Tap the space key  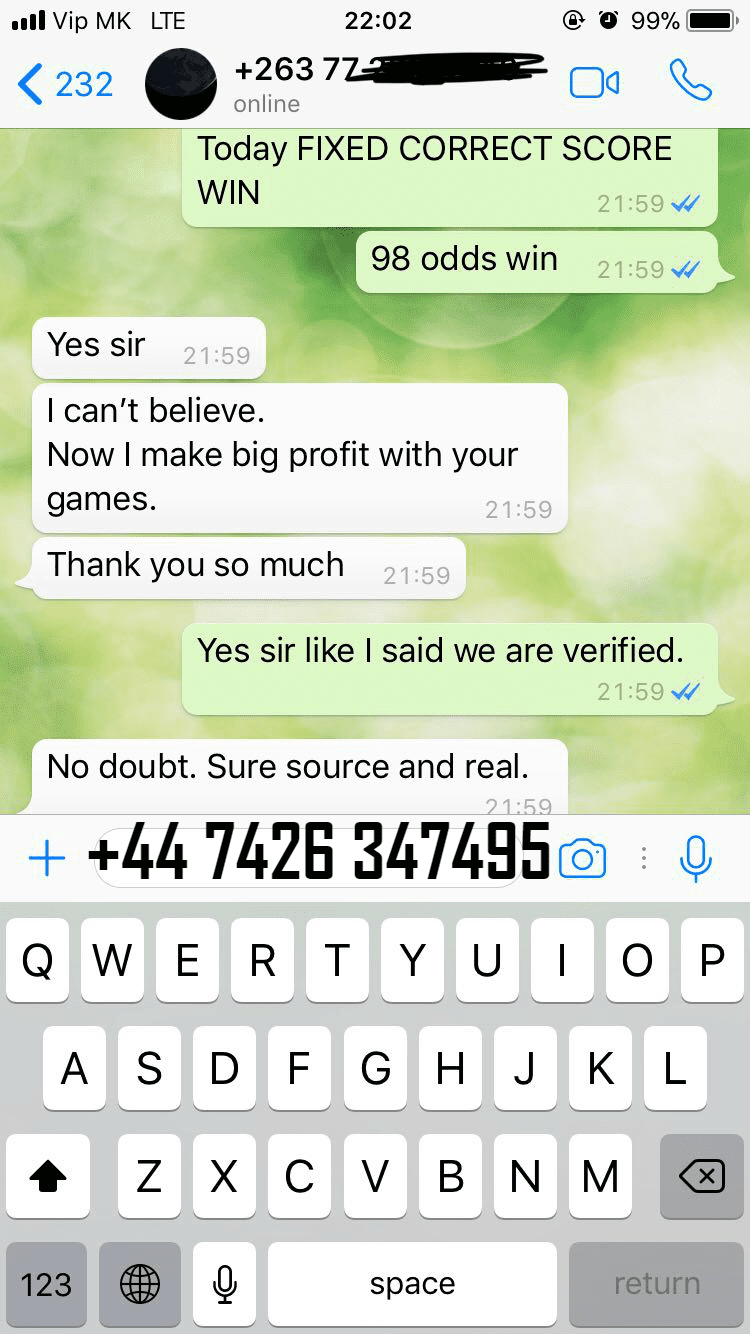coord(412,1285)
